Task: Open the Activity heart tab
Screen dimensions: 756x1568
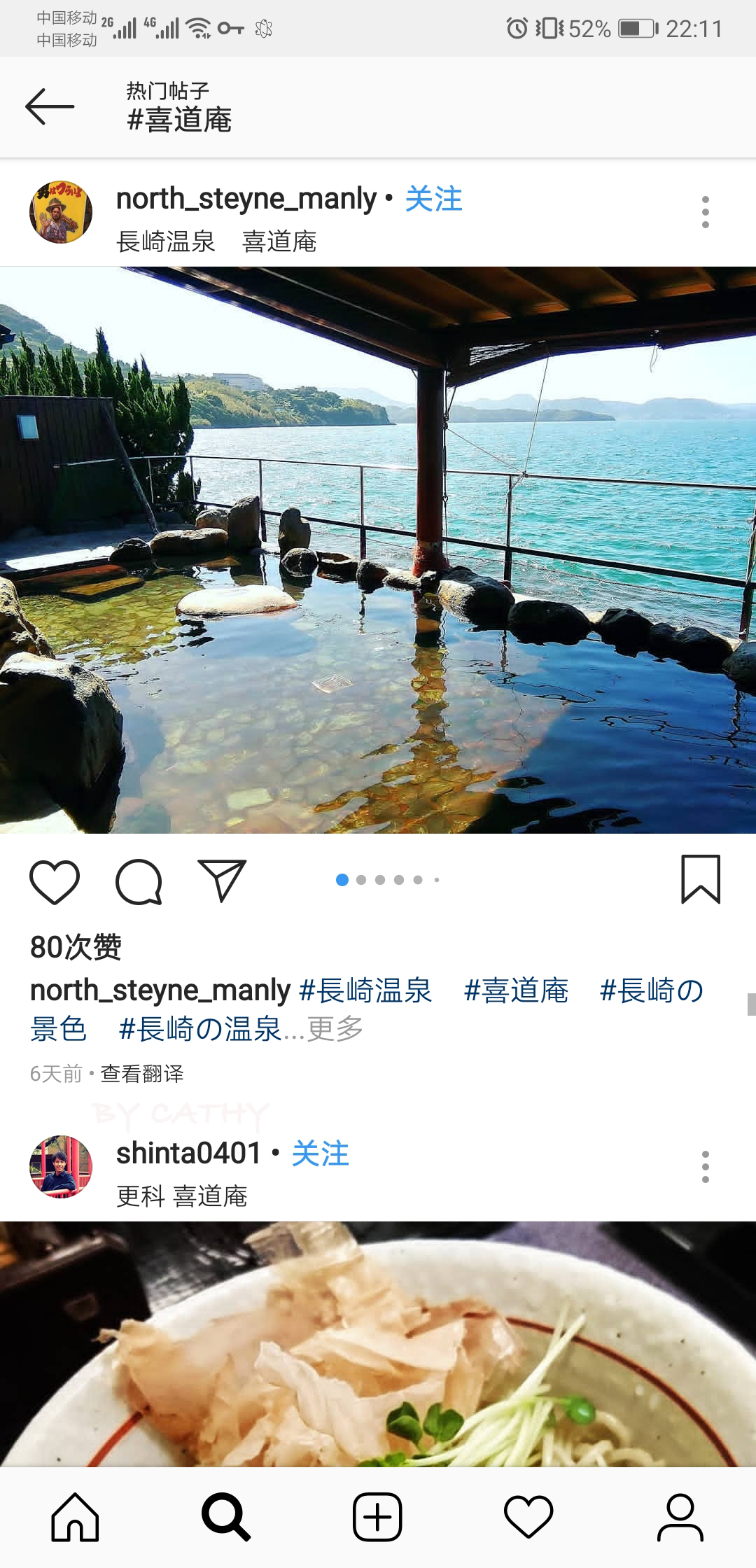Action: pos(528,1518)
